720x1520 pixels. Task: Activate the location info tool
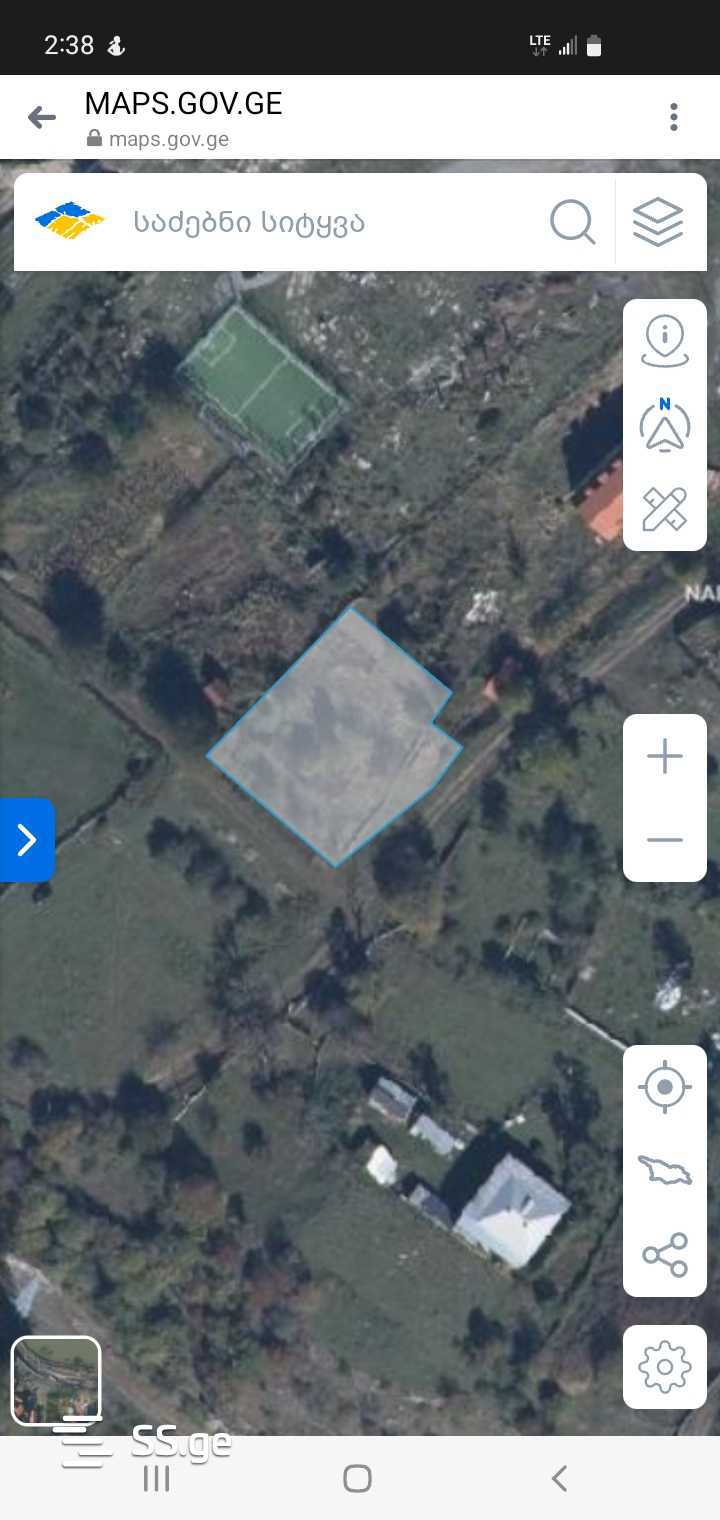click(x=665, y=340)
